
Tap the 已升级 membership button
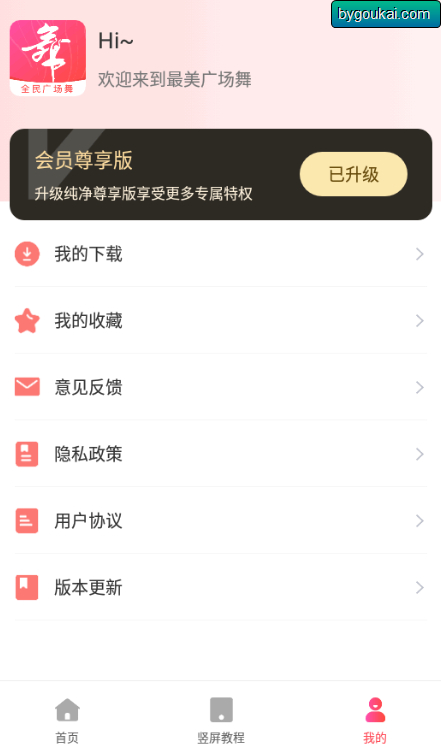point(354,174)
